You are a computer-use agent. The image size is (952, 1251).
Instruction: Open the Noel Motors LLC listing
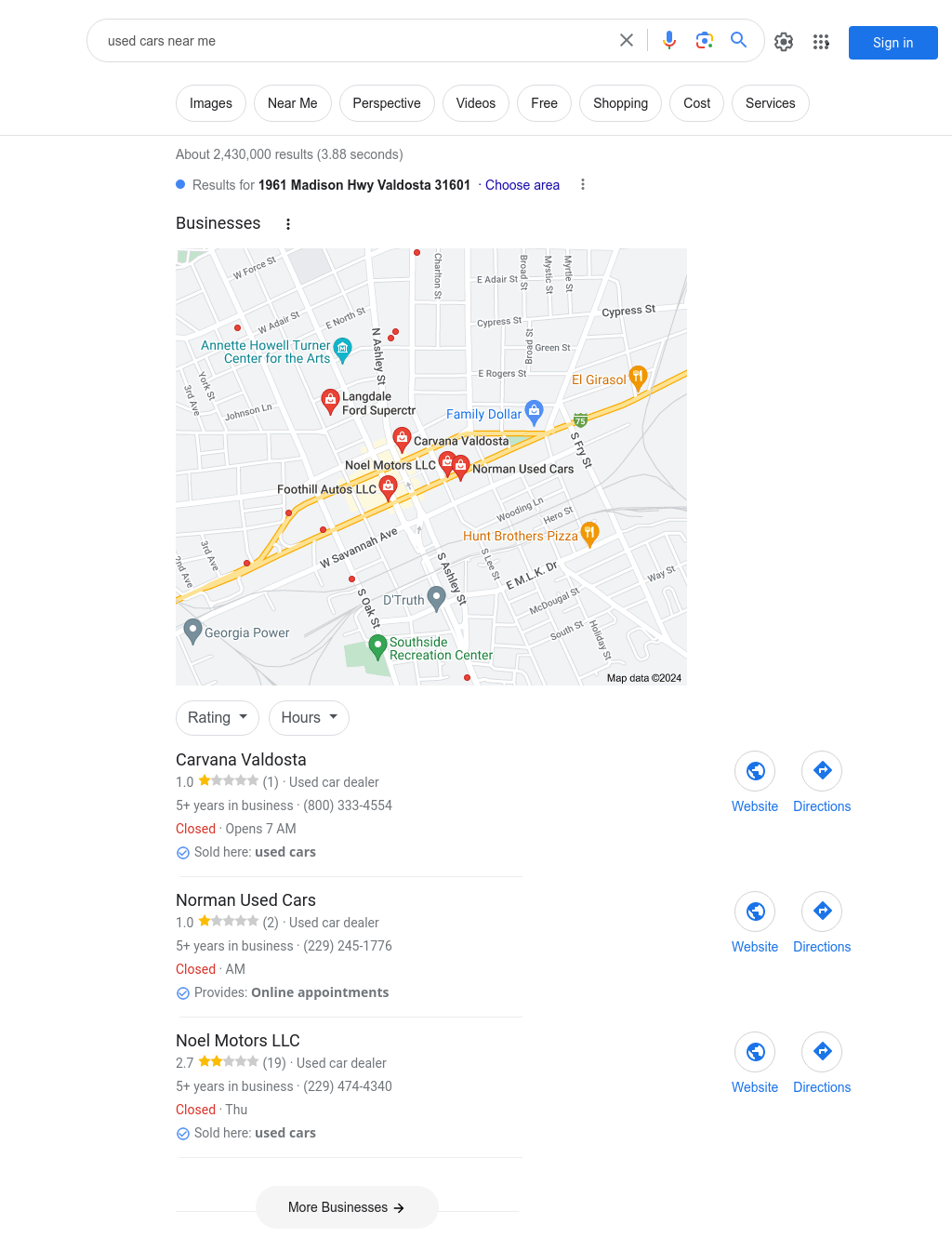click(238, 1041)
